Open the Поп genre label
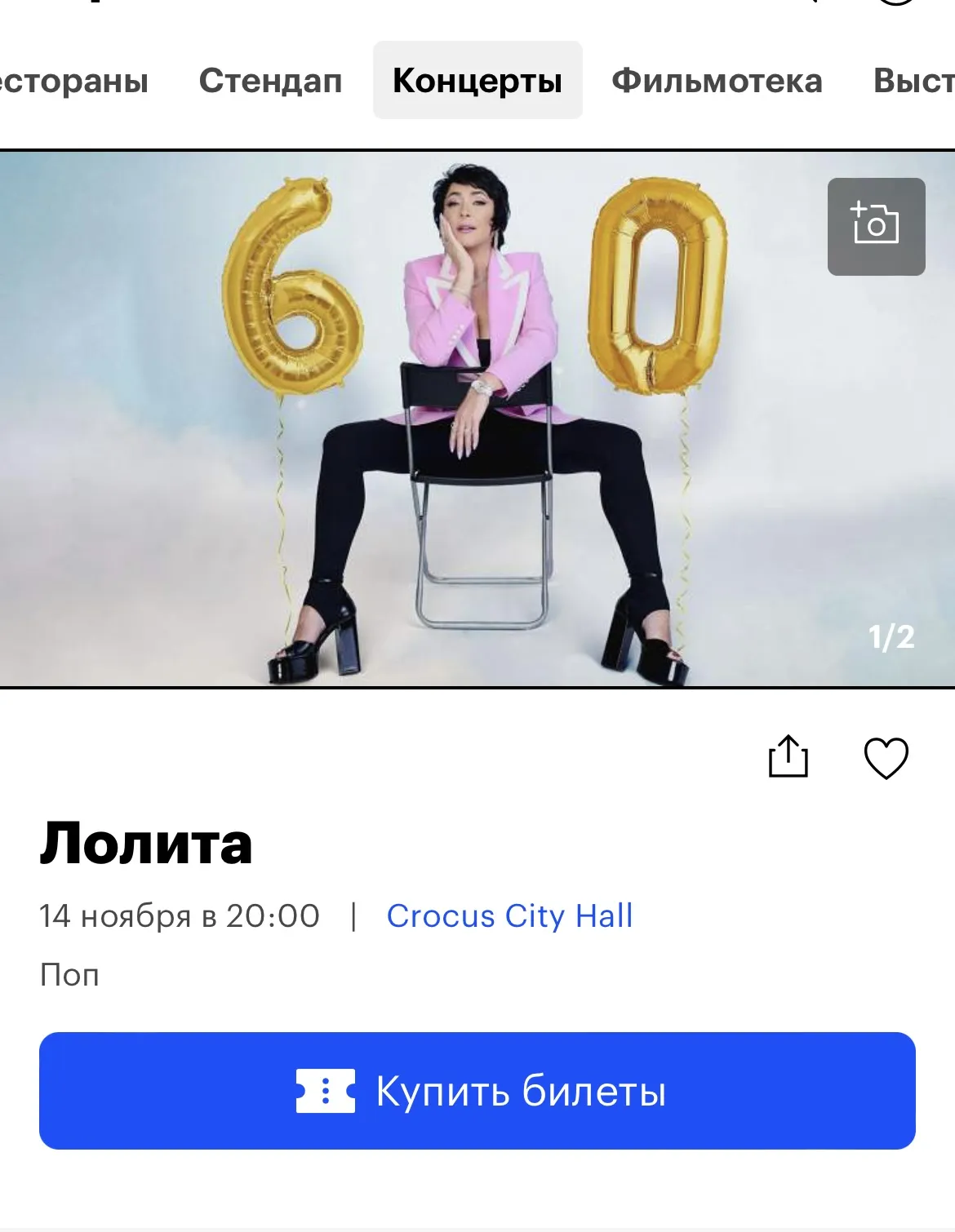Screen dimensions: 955x1232 [x=69, y=973]
